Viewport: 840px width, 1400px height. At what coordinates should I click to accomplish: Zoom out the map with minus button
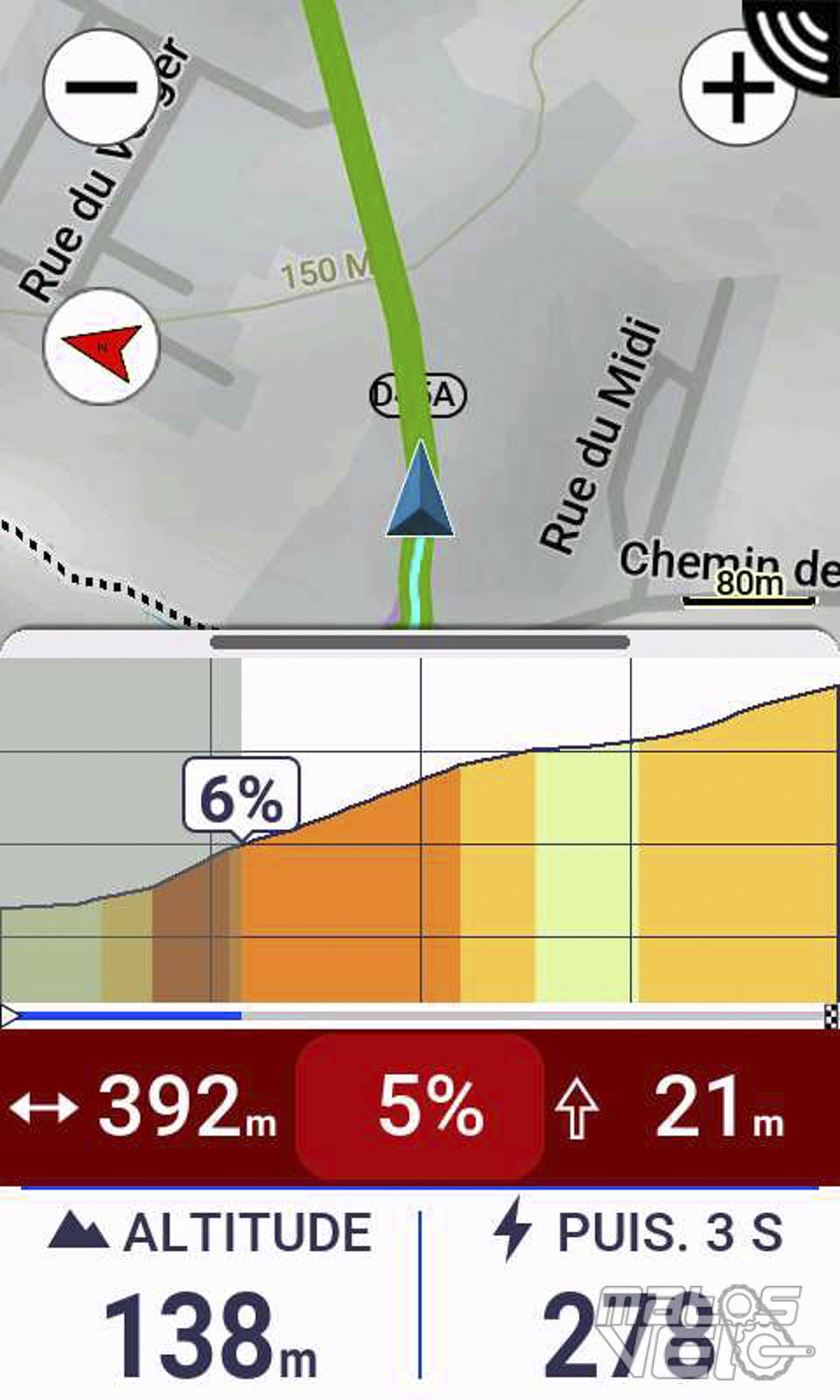(101, 87)
